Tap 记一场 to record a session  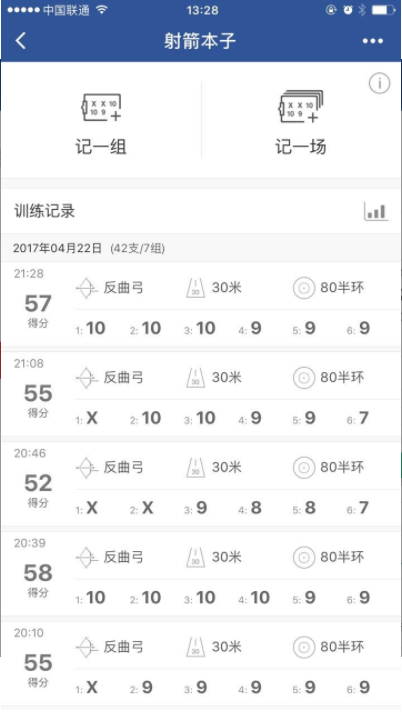[301, 122]
